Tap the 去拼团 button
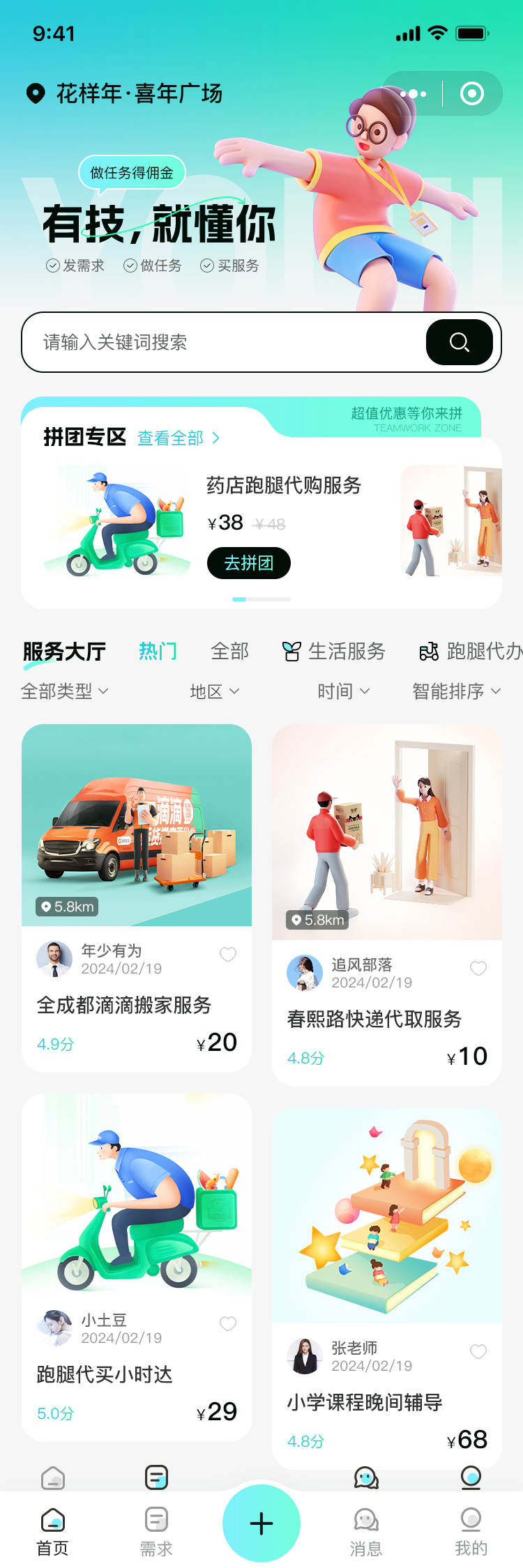The height and width of the screenshot is (1568, 523). coord(249,563)
